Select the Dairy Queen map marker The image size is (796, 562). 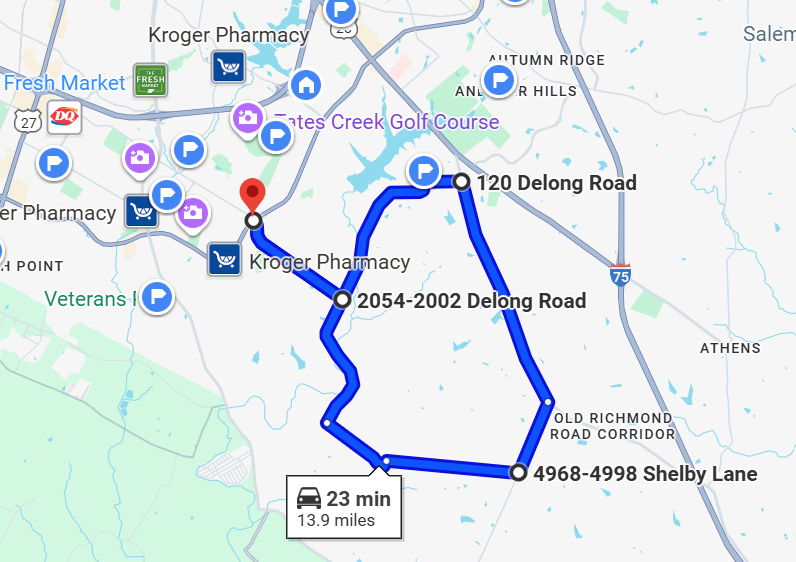pyautogui.click(x=65, y=118)
